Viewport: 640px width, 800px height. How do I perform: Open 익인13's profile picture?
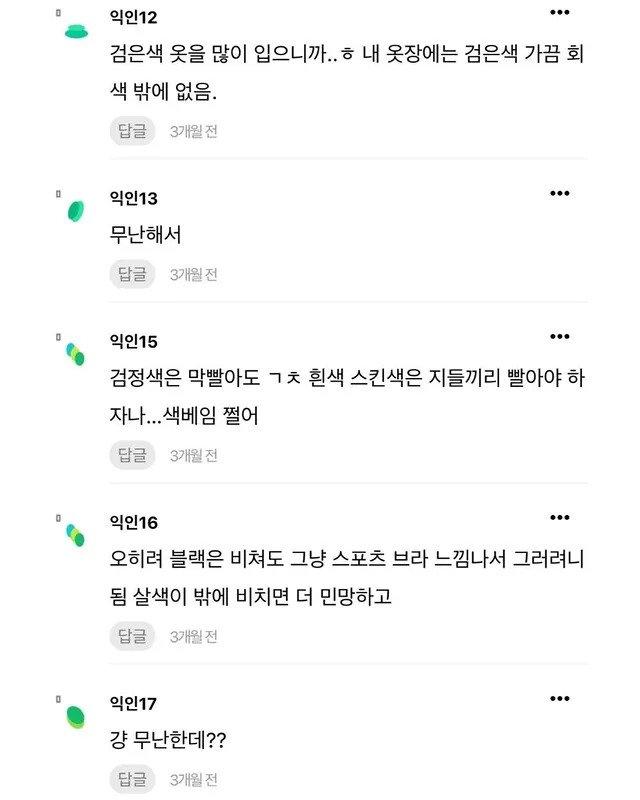75,211
